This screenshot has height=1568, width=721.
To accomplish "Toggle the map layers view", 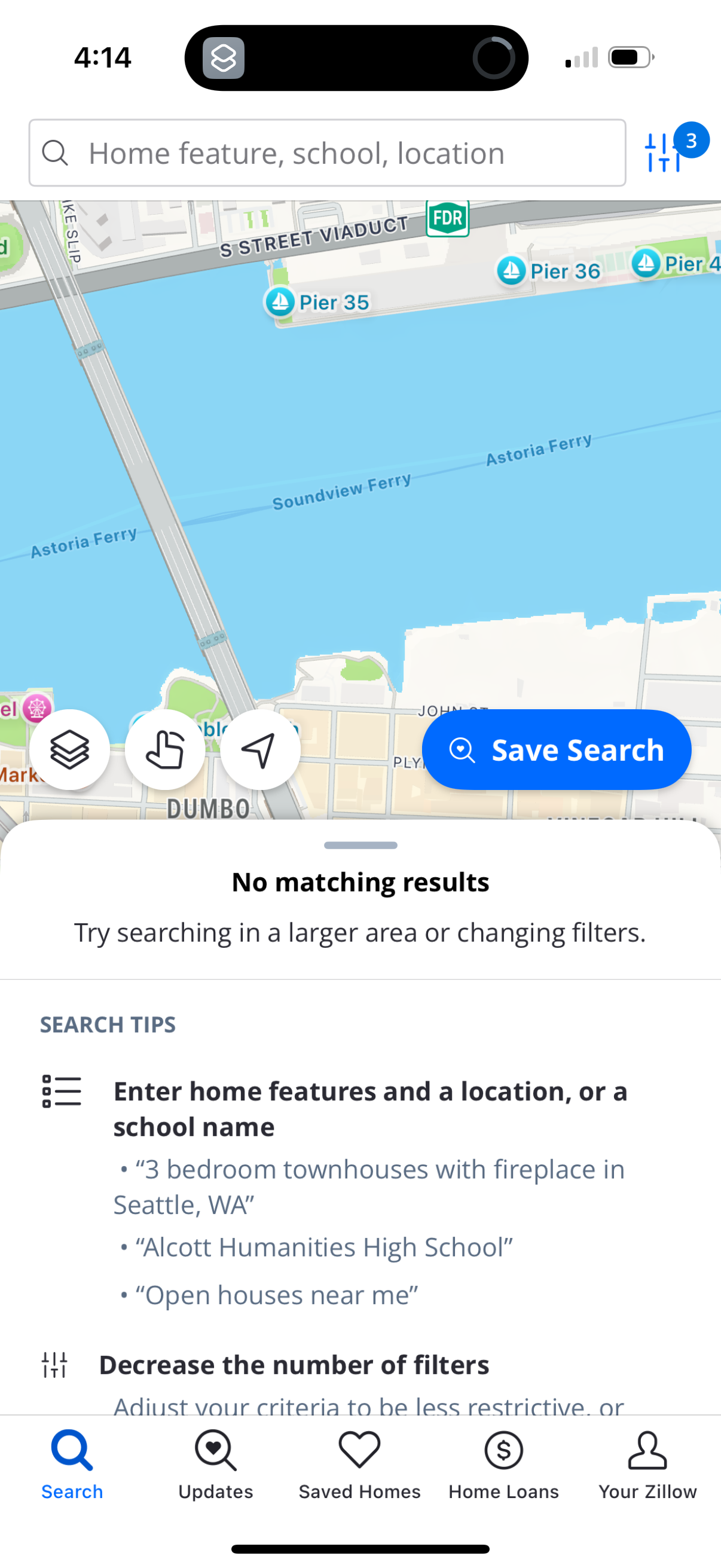I will pyautogui.click(x=70, y=749).
